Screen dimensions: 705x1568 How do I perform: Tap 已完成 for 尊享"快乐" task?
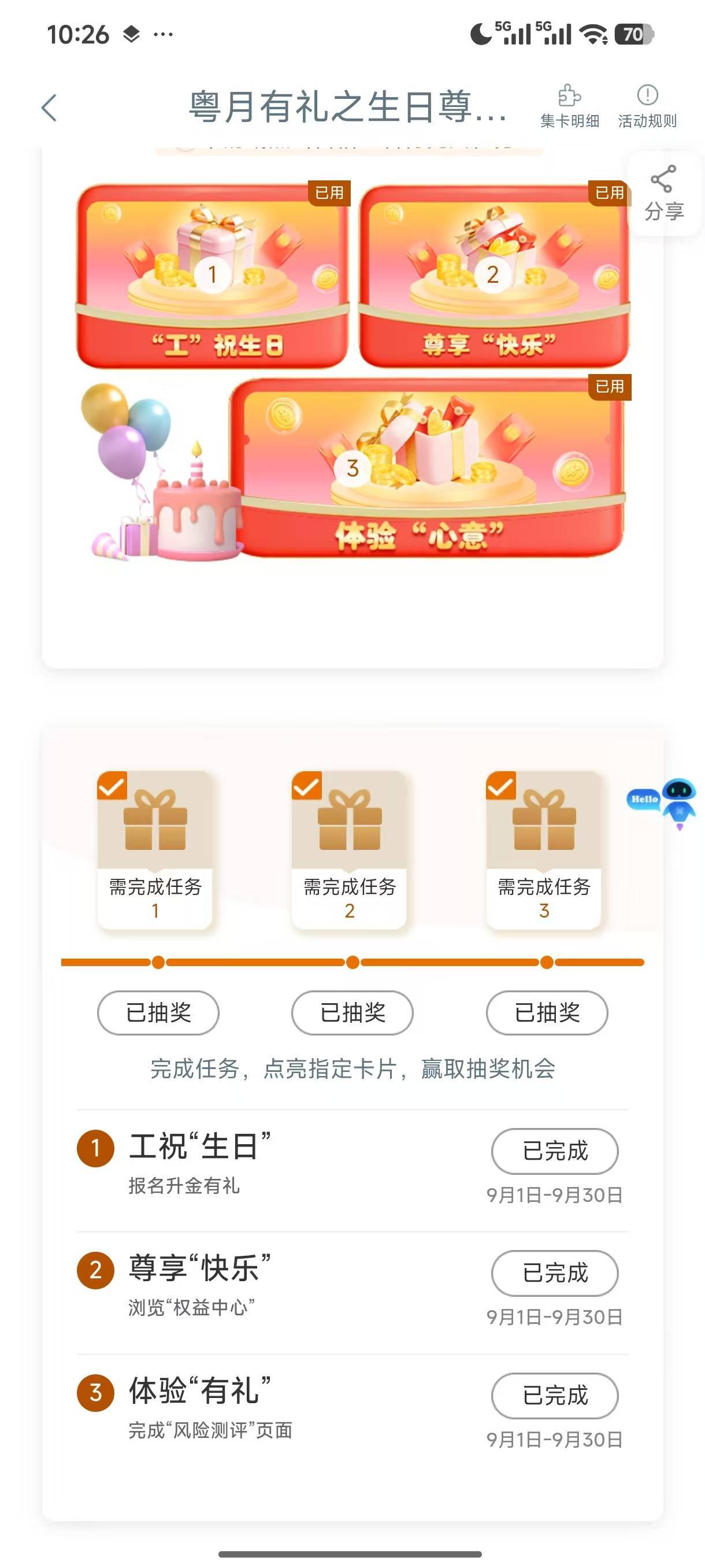tap(555, 1273)
